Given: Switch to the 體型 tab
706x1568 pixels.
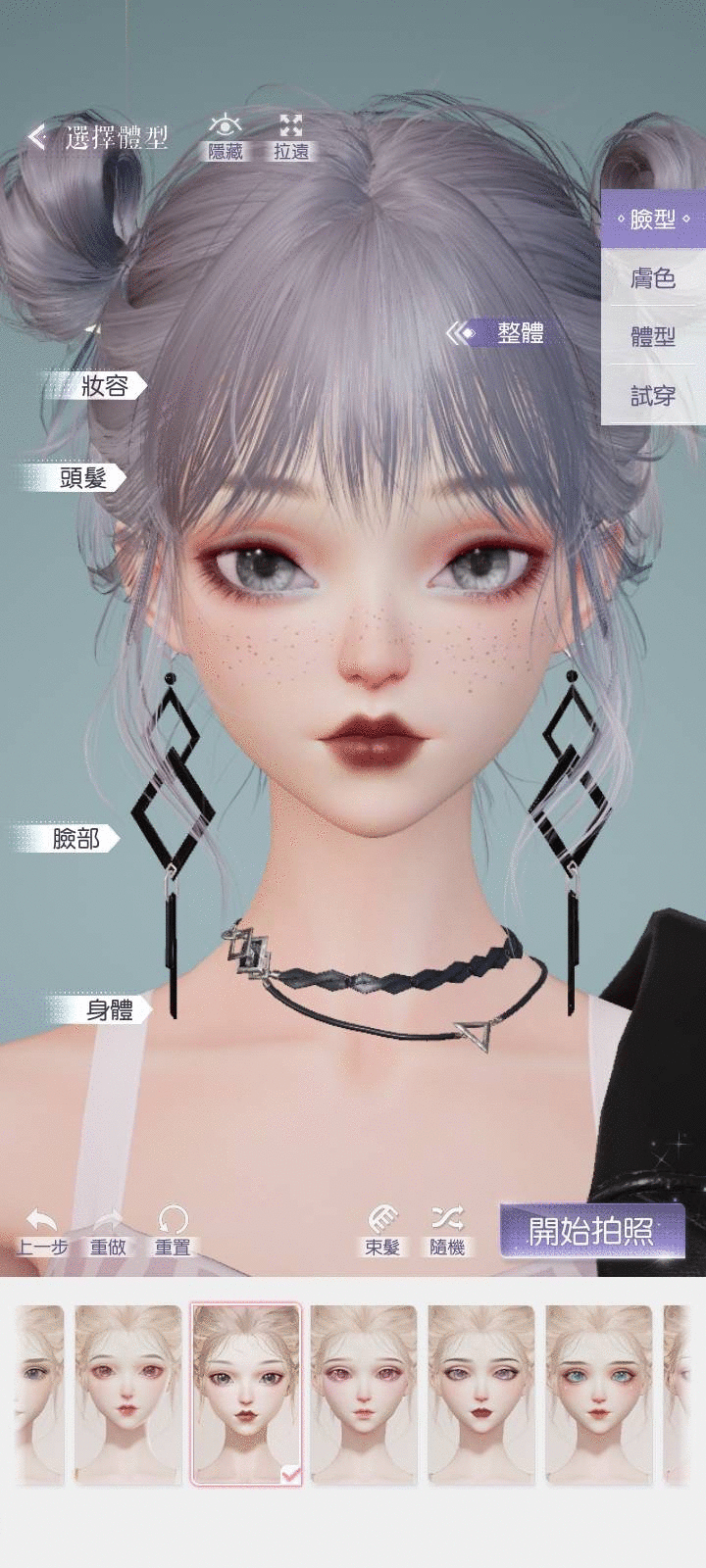Looking at the screenshot, I should click(652, 337).
